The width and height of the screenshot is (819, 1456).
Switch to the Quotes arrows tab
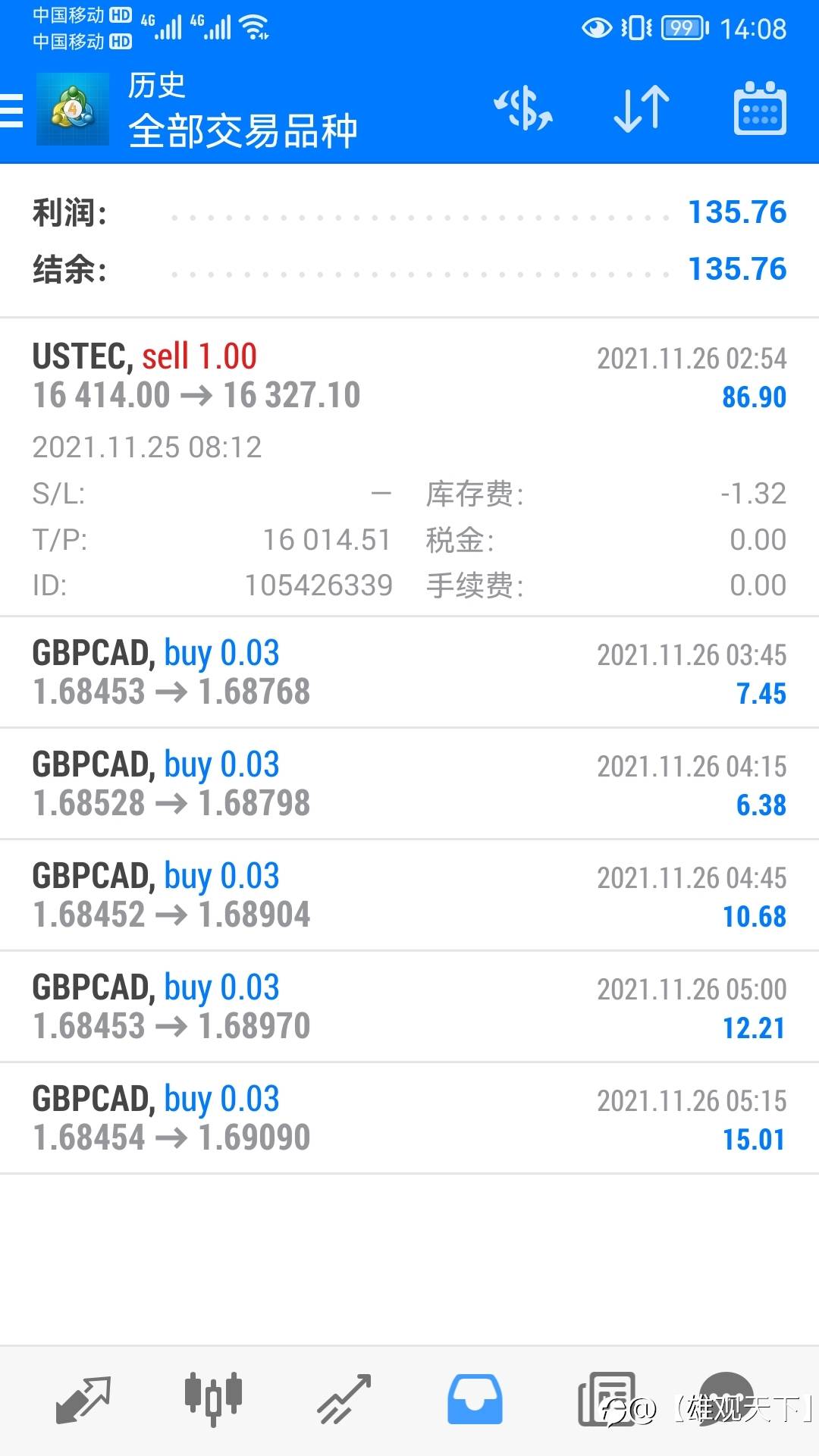pos(83,1400)
